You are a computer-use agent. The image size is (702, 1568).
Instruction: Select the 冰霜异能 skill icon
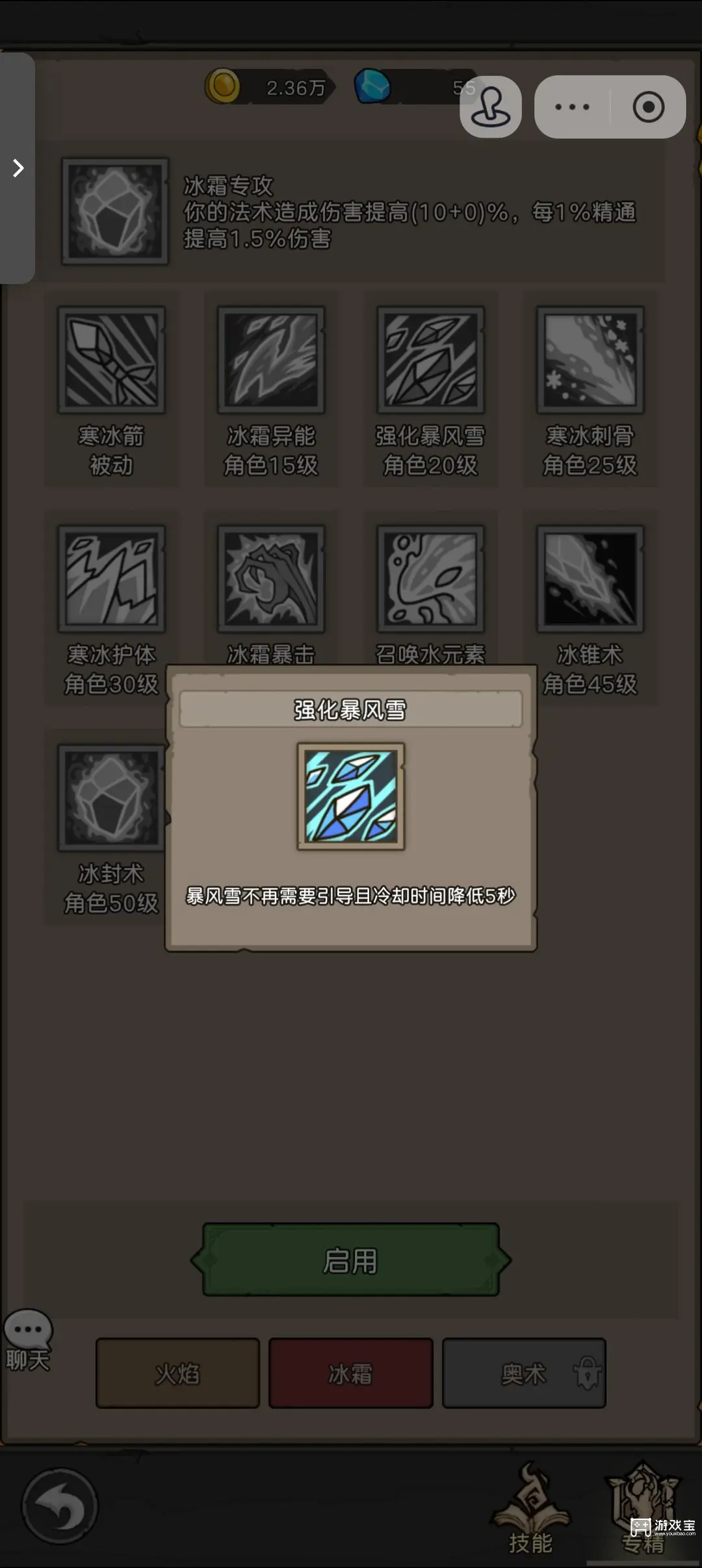pos(271,360)
